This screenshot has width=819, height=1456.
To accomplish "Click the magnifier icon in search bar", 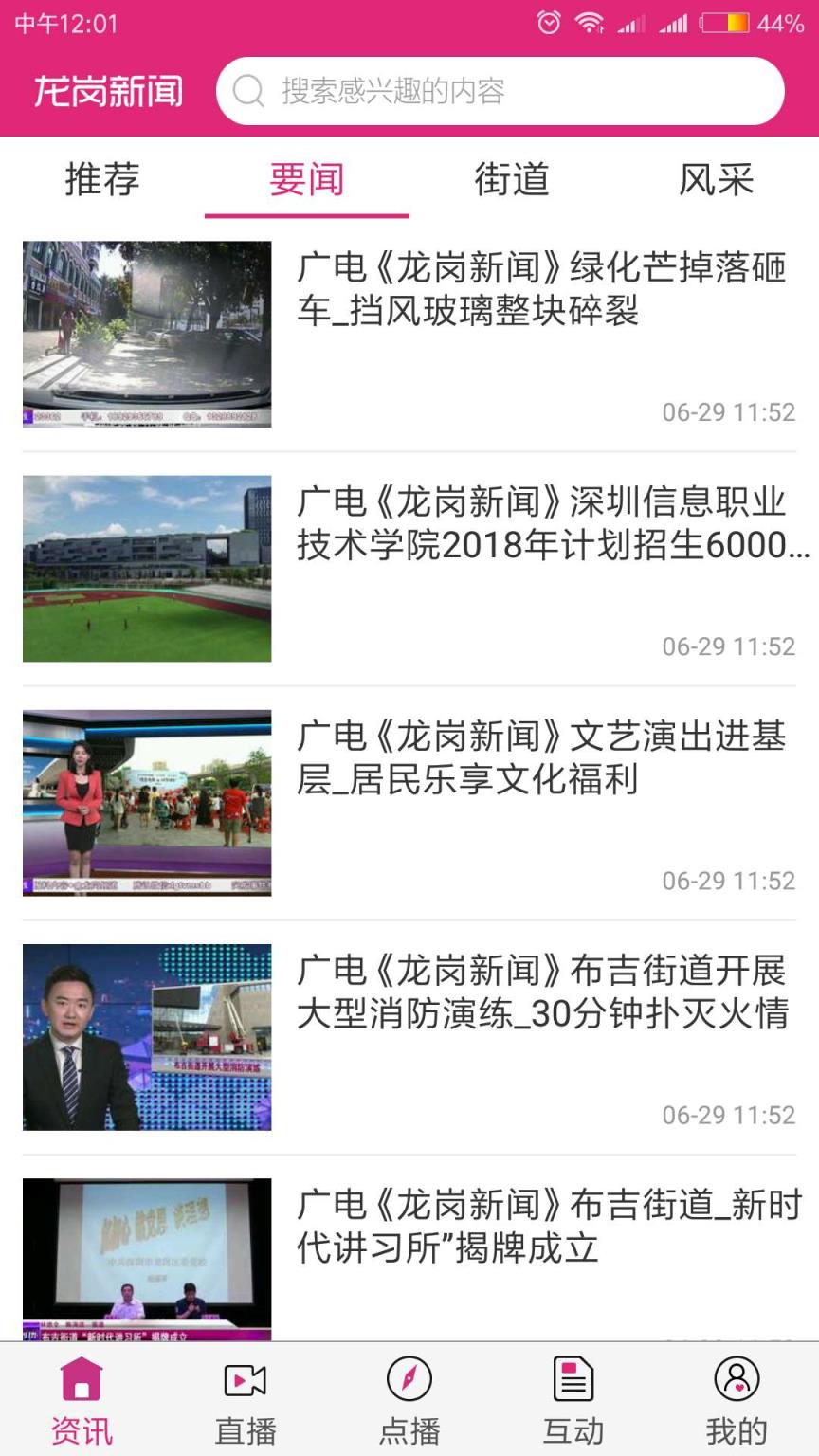I will 247,91.
